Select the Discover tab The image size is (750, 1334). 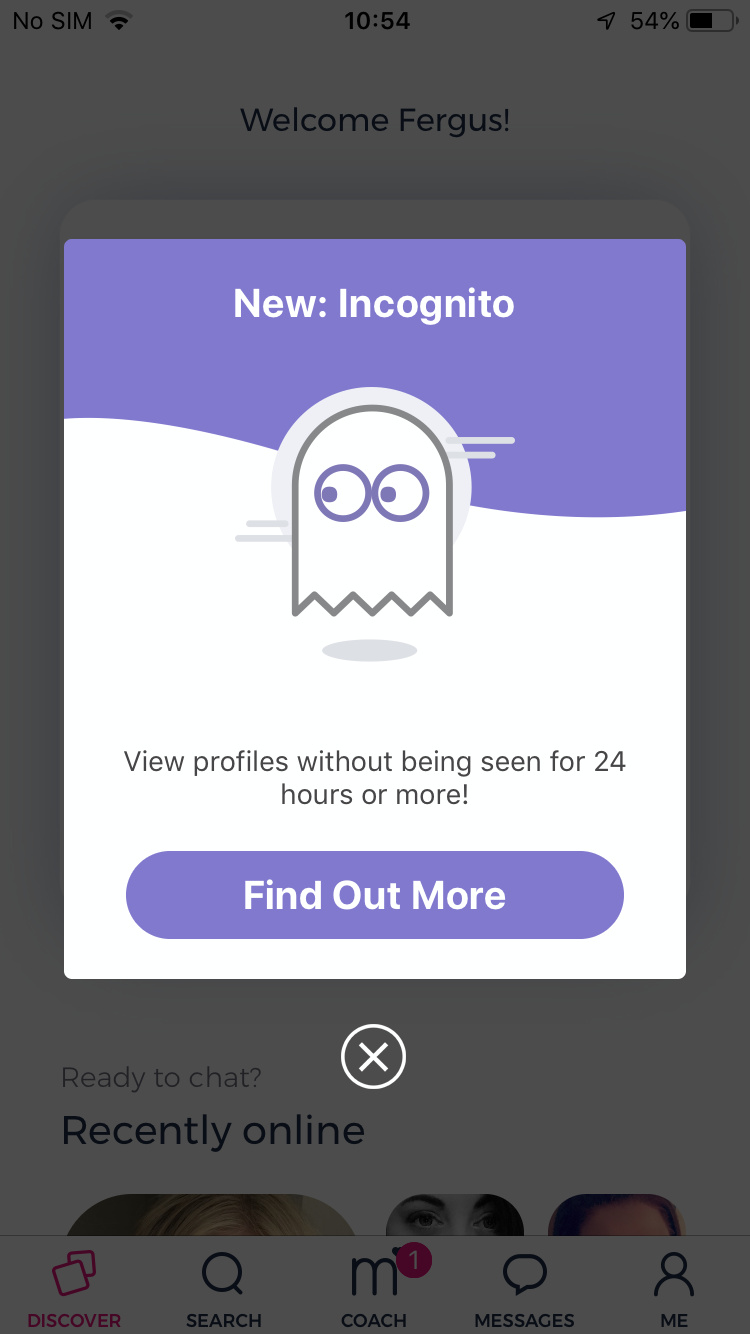pyautogui.click(x=74, y=1288)
